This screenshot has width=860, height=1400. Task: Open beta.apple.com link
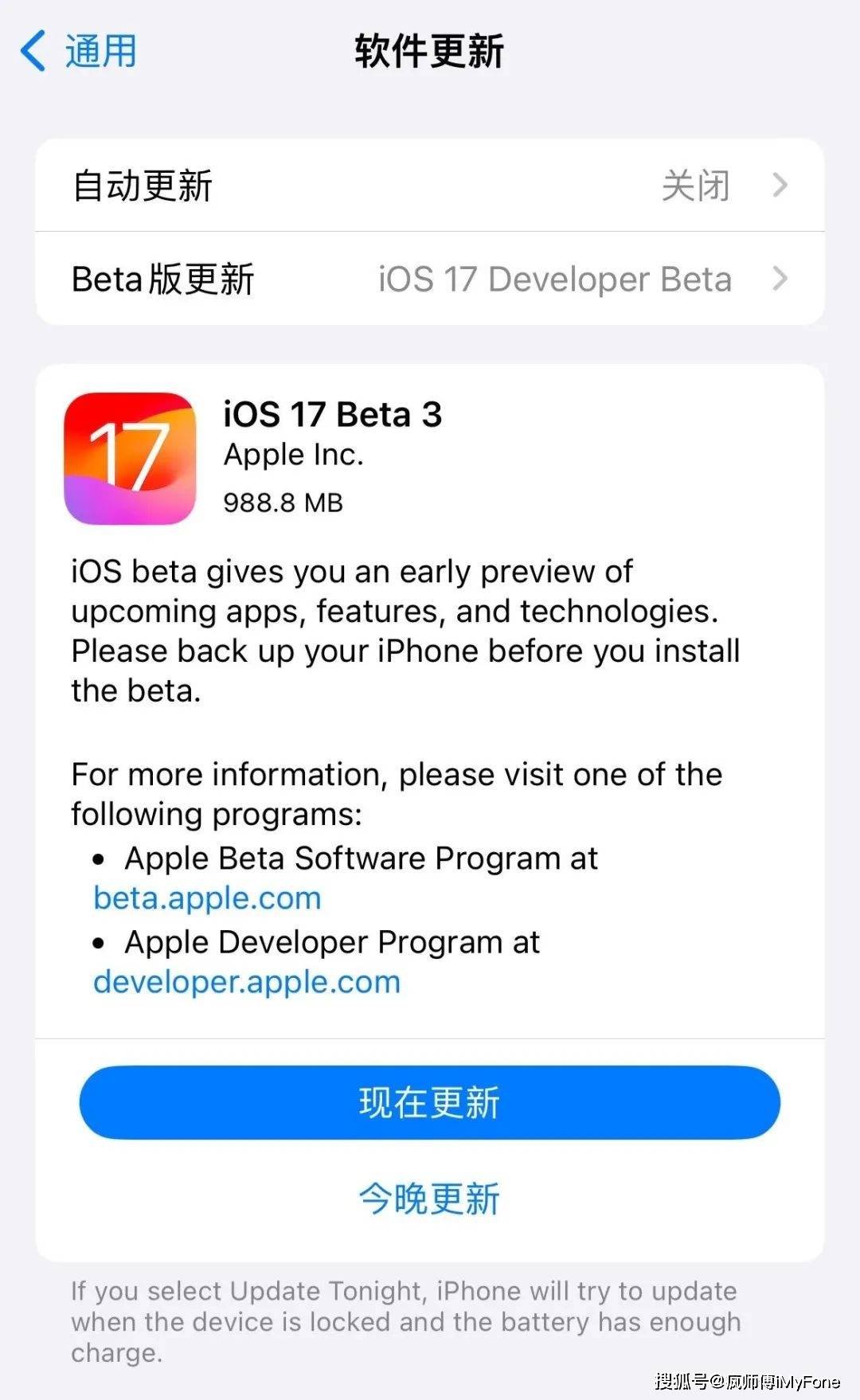pyautogui.click(x=207, y=898)
